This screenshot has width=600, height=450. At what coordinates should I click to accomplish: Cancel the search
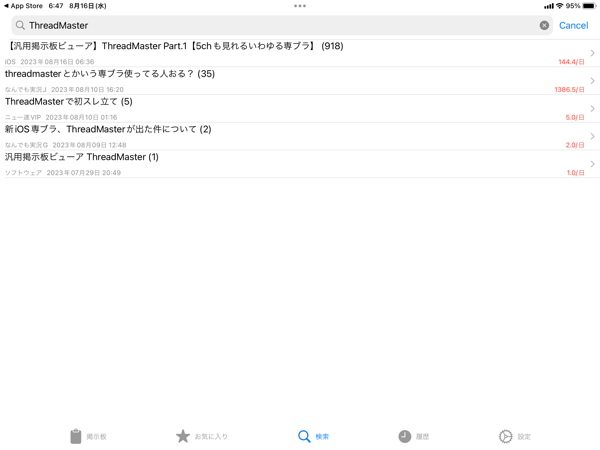click(x=574, y=25)
